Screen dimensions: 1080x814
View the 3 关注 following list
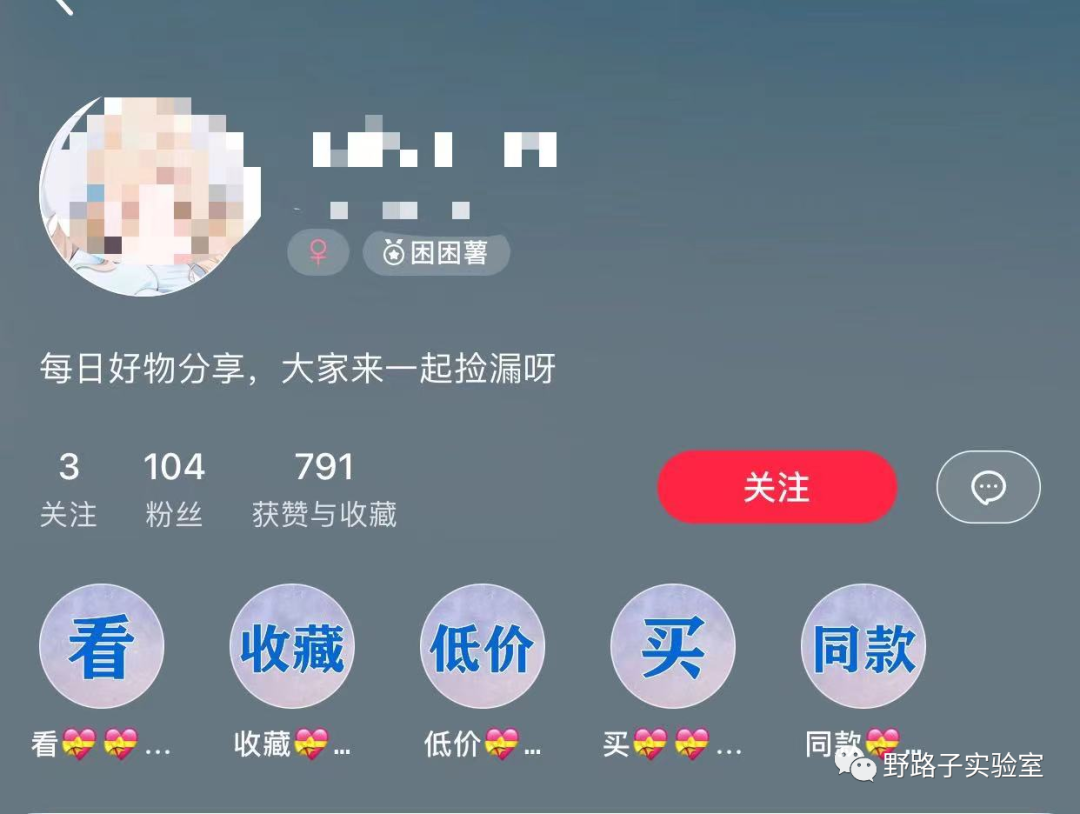pos(69,489)
